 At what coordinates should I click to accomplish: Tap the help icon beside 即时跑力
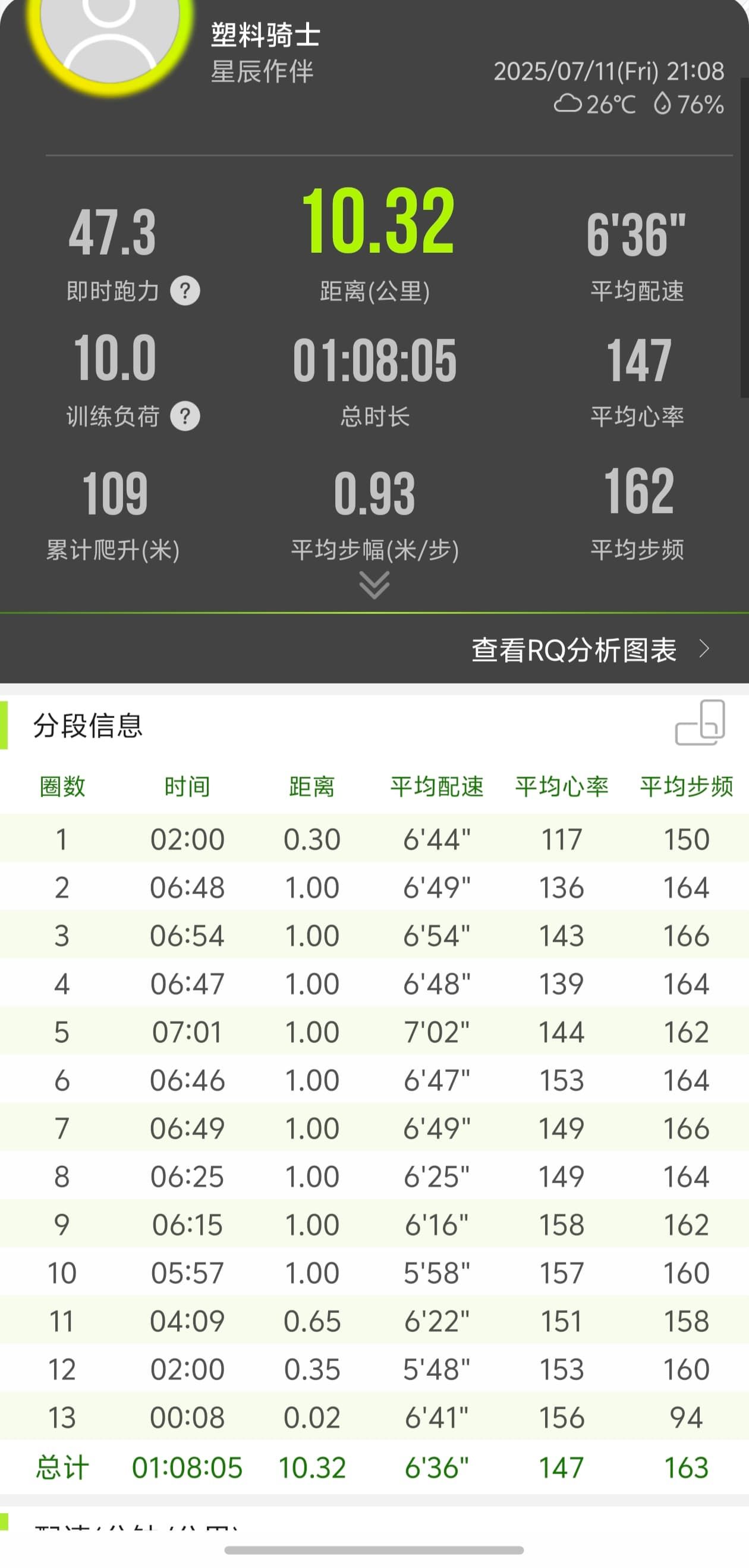pos(185,291)
